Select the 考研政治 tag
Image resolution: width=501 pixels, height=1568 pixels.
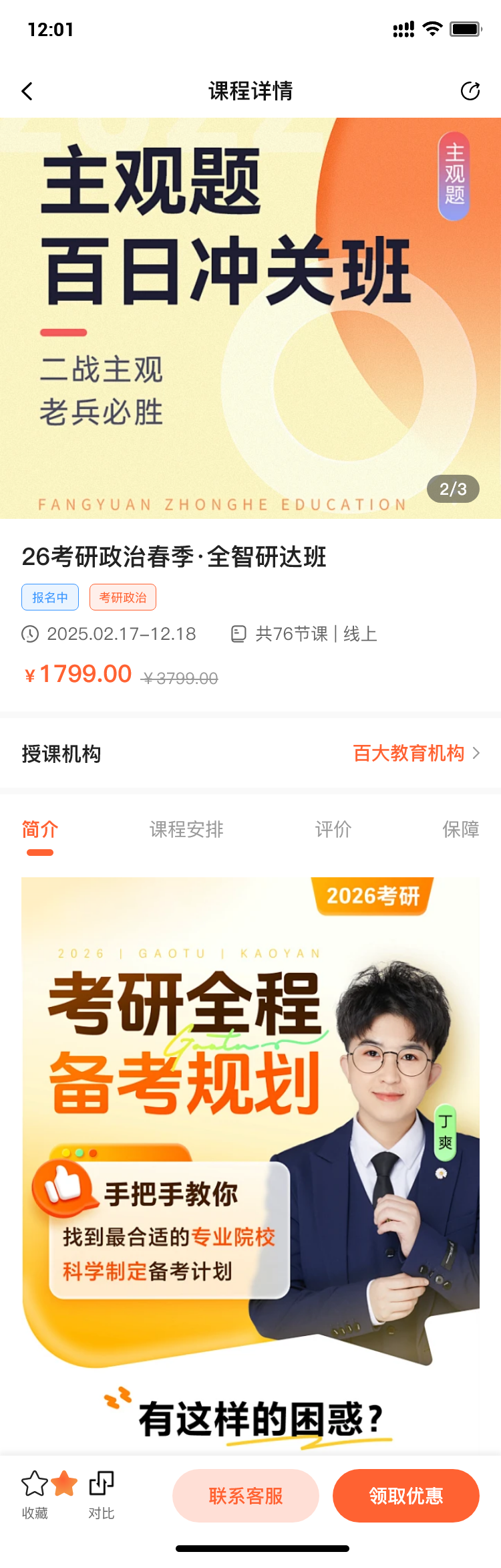[123, 597]
